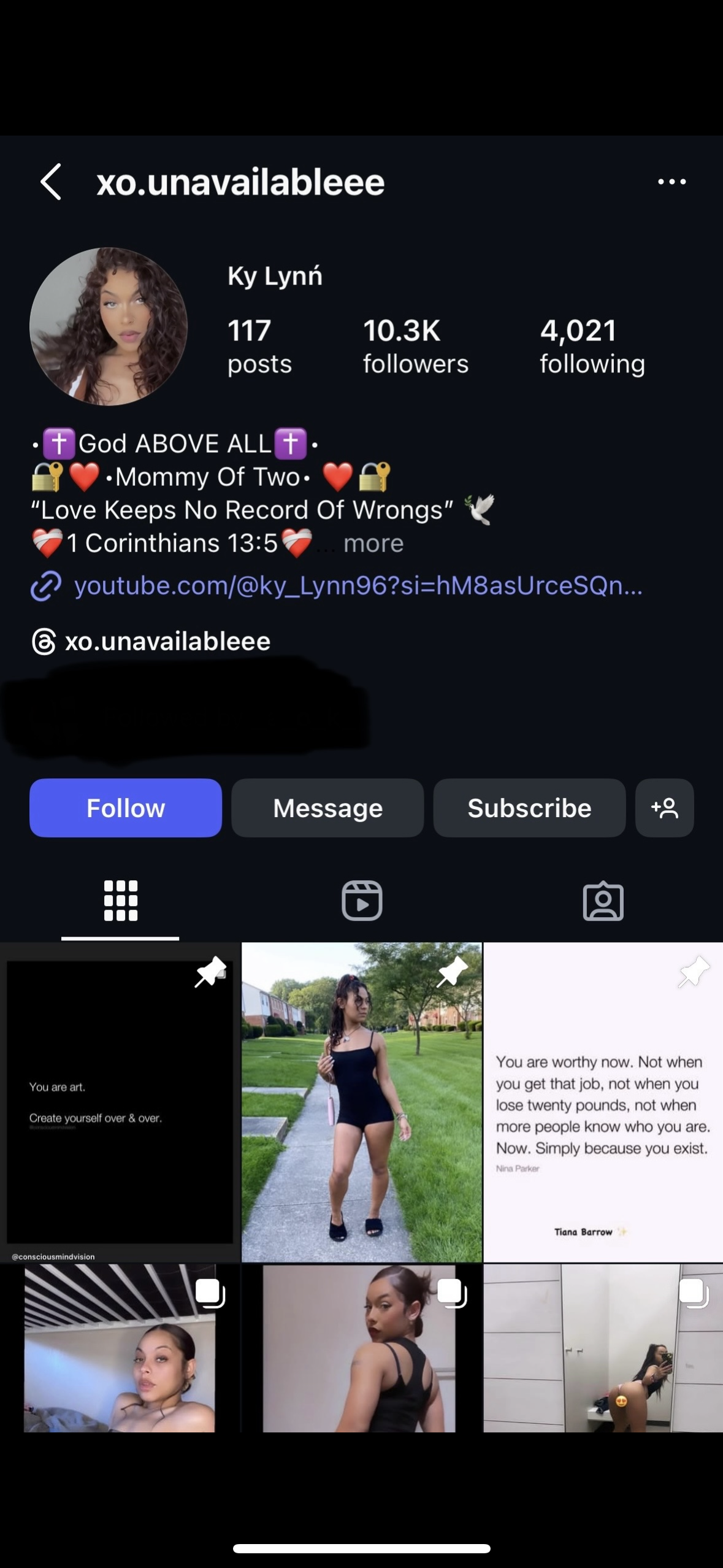Screen dimensions: 723x1568
Task: Open the 4,021 following list
Action: point(592,346)
